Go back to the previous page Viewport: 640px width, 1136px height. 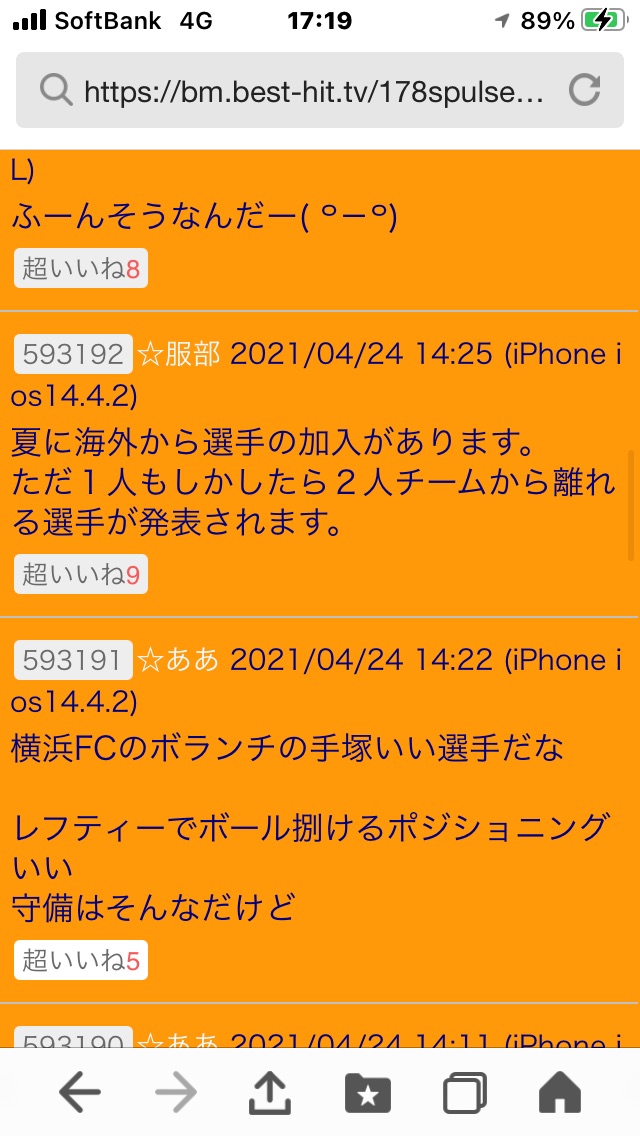(x=79, y=1093)
